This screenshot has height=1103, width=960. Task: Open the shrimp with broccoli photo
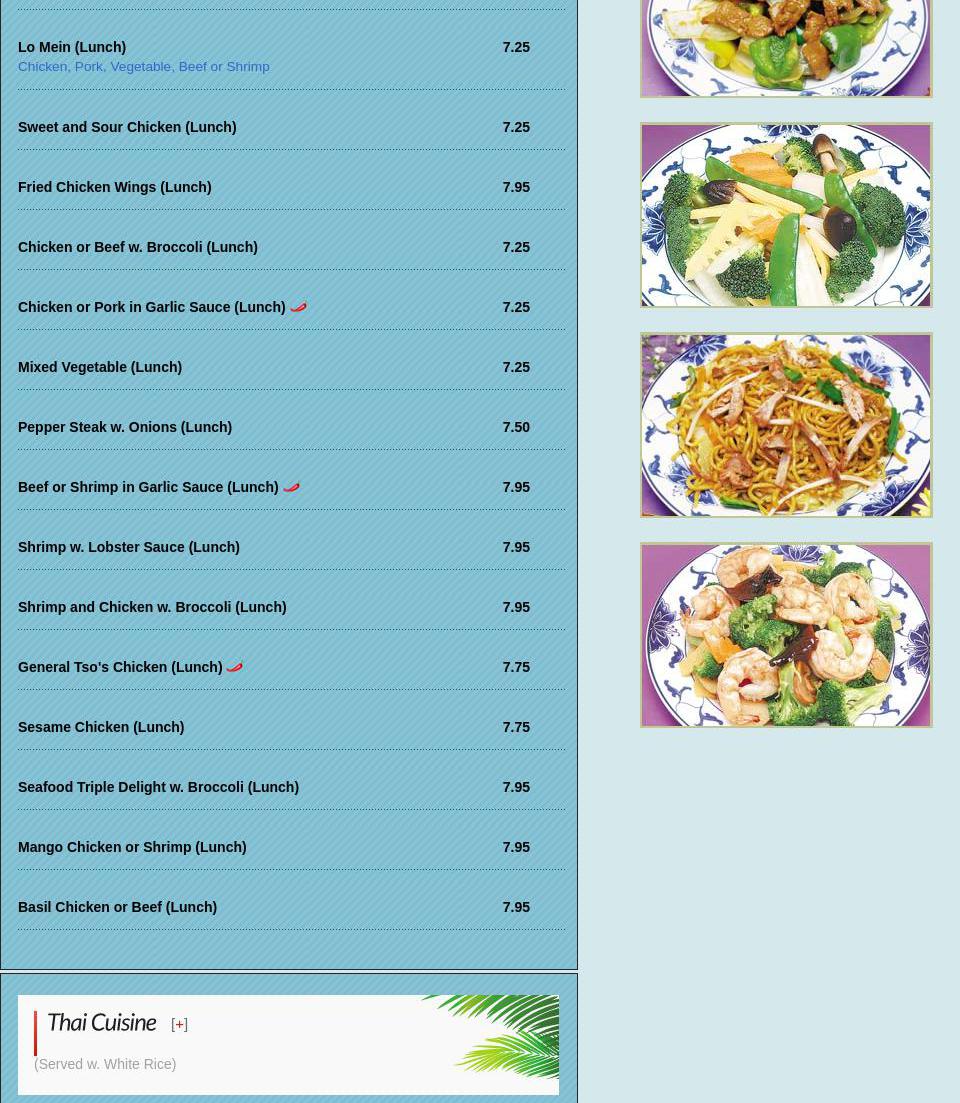[786, 635]
